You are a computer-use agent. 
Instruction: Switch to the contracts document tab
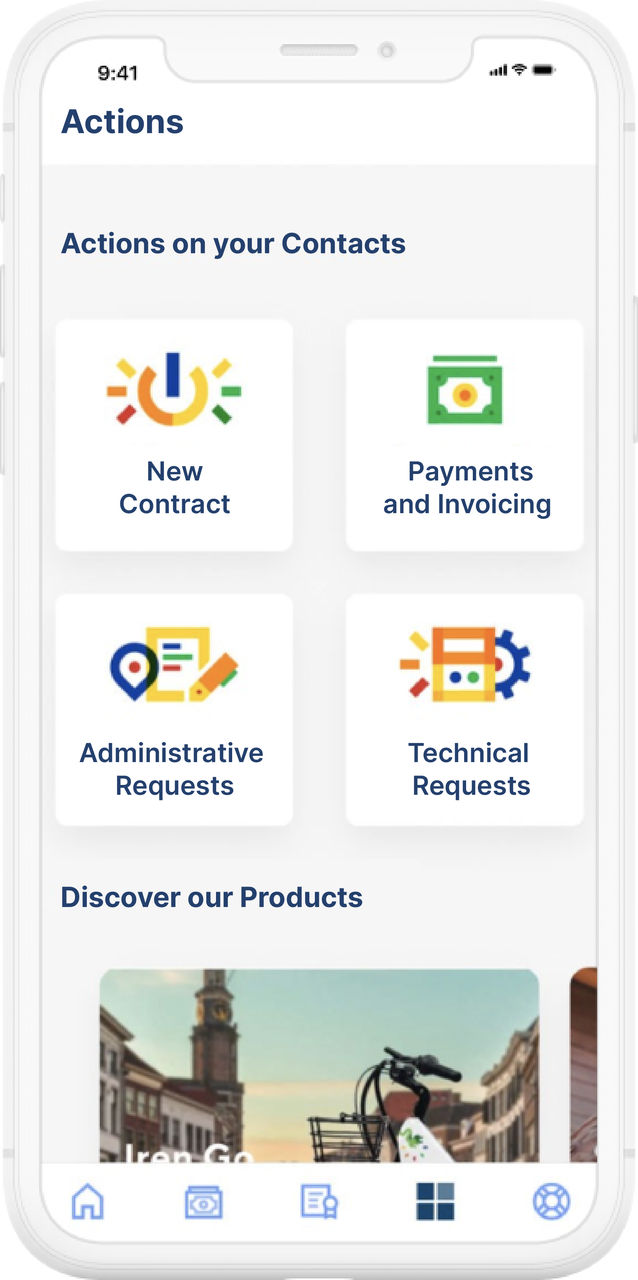pos(319,1201)
